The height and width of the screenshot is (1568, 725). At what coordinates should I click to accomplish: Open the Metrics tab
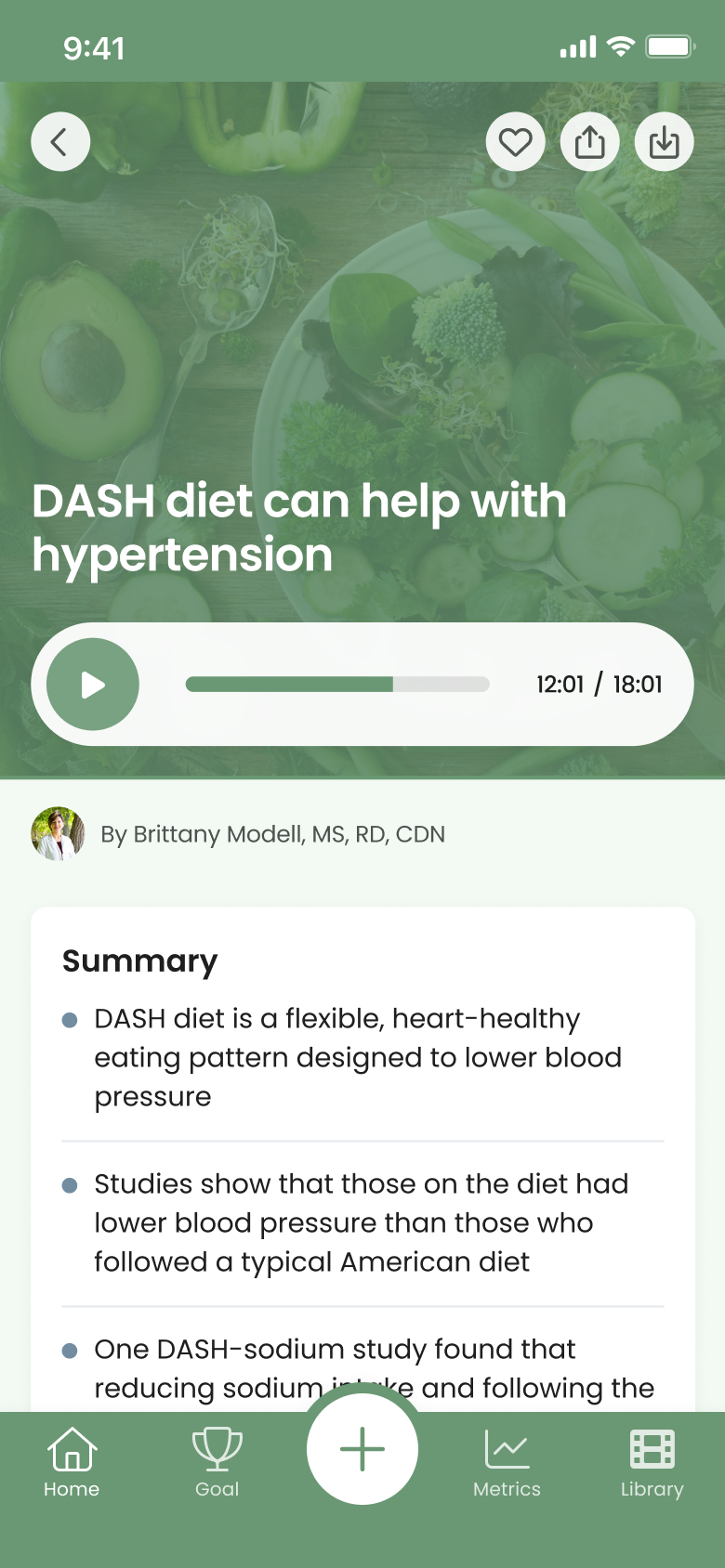click(x=507, y=1462)
